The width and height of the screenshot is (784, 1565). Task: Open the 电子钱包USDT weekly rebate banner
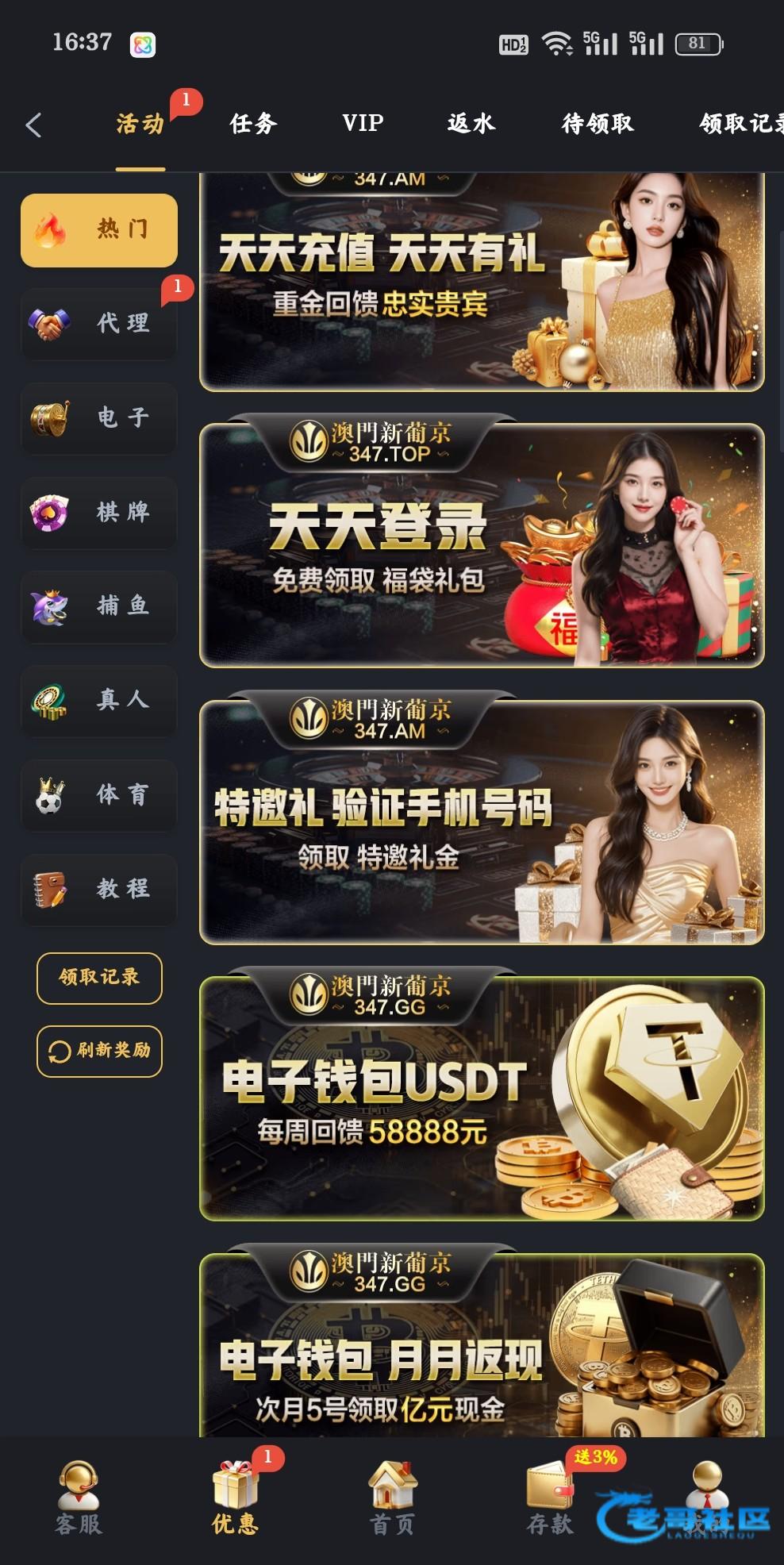(481, 1100)
